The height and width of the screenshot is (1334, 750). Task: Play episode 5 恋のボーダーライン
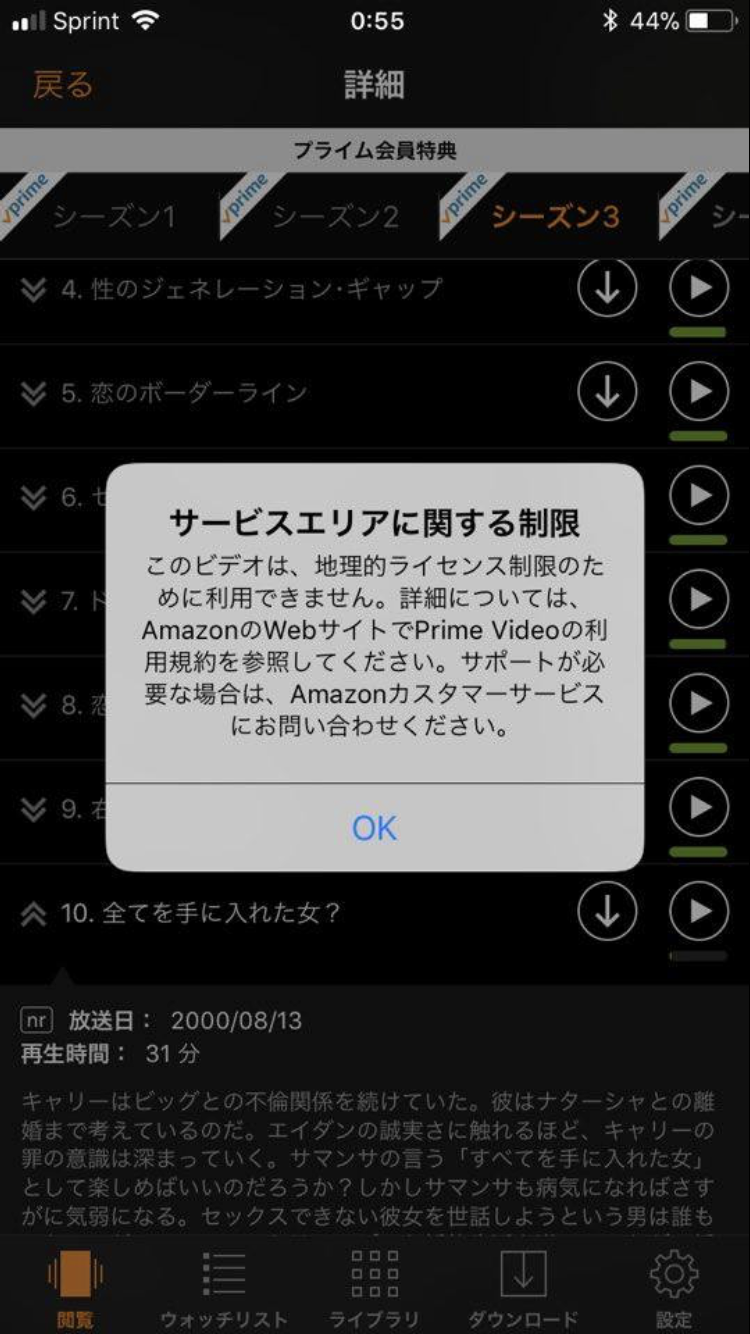click(699, 393)
